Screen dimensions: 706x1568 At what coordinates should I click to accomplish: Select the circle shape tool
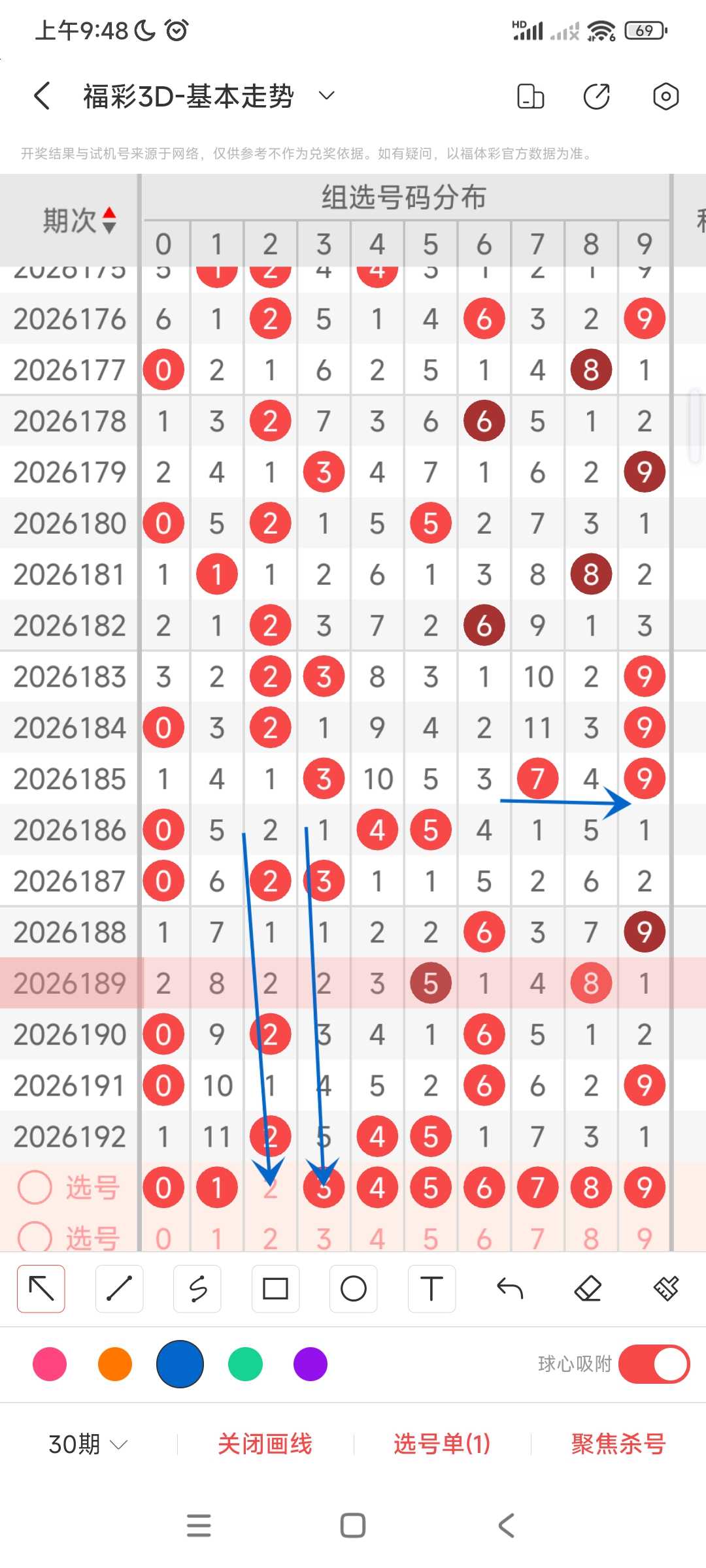tap(354, 1289)
